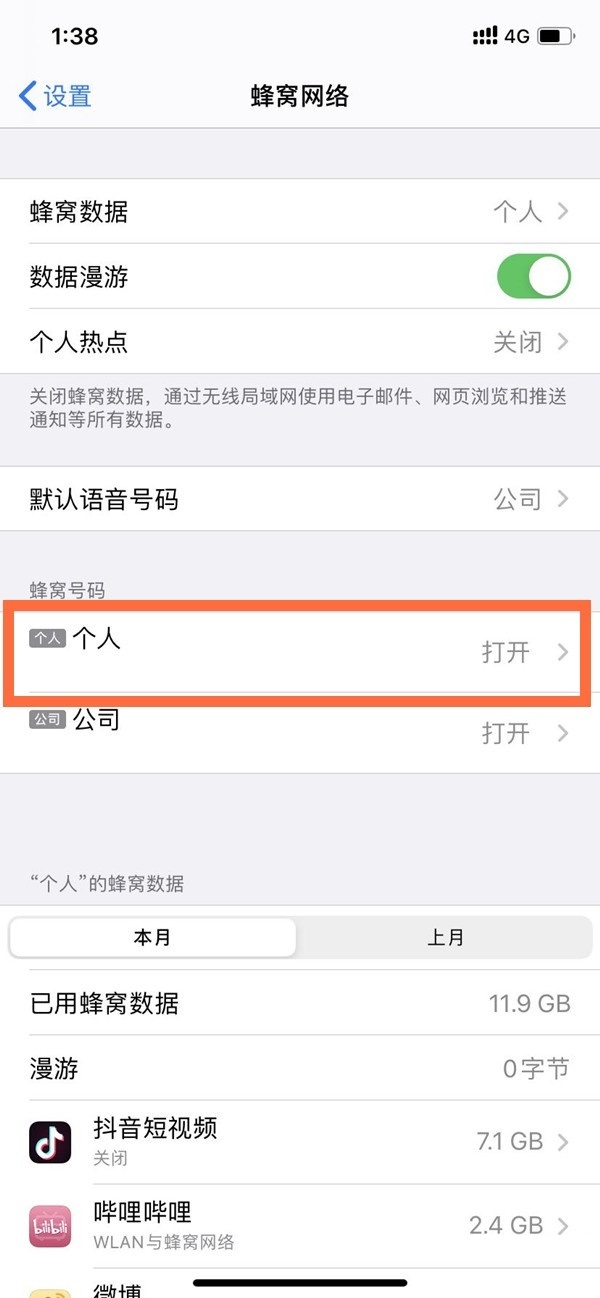Open the 个人 cellular plan
600x1298 pixels.
click(300, 651)
